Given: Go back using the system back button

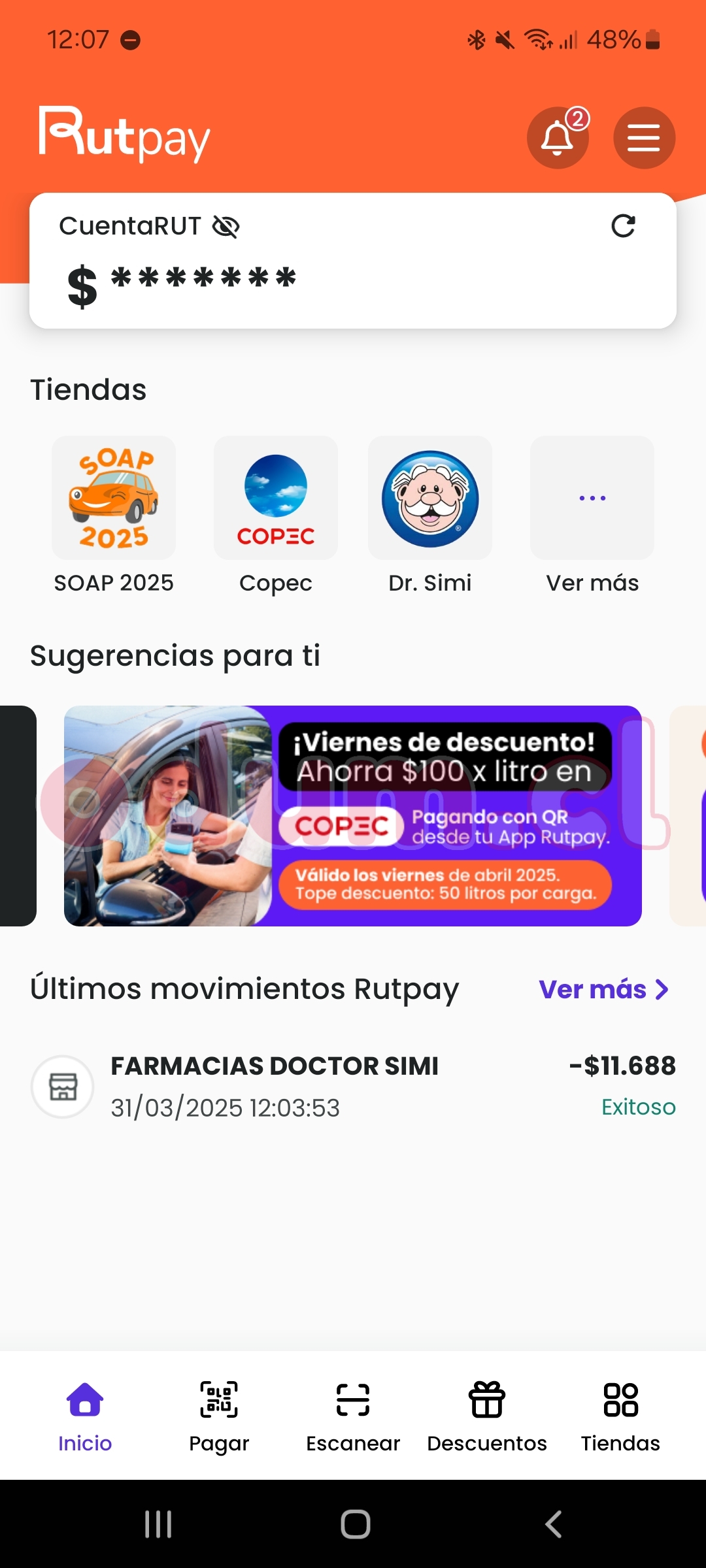Looking at the screenshot, I should coord(553,1524).
